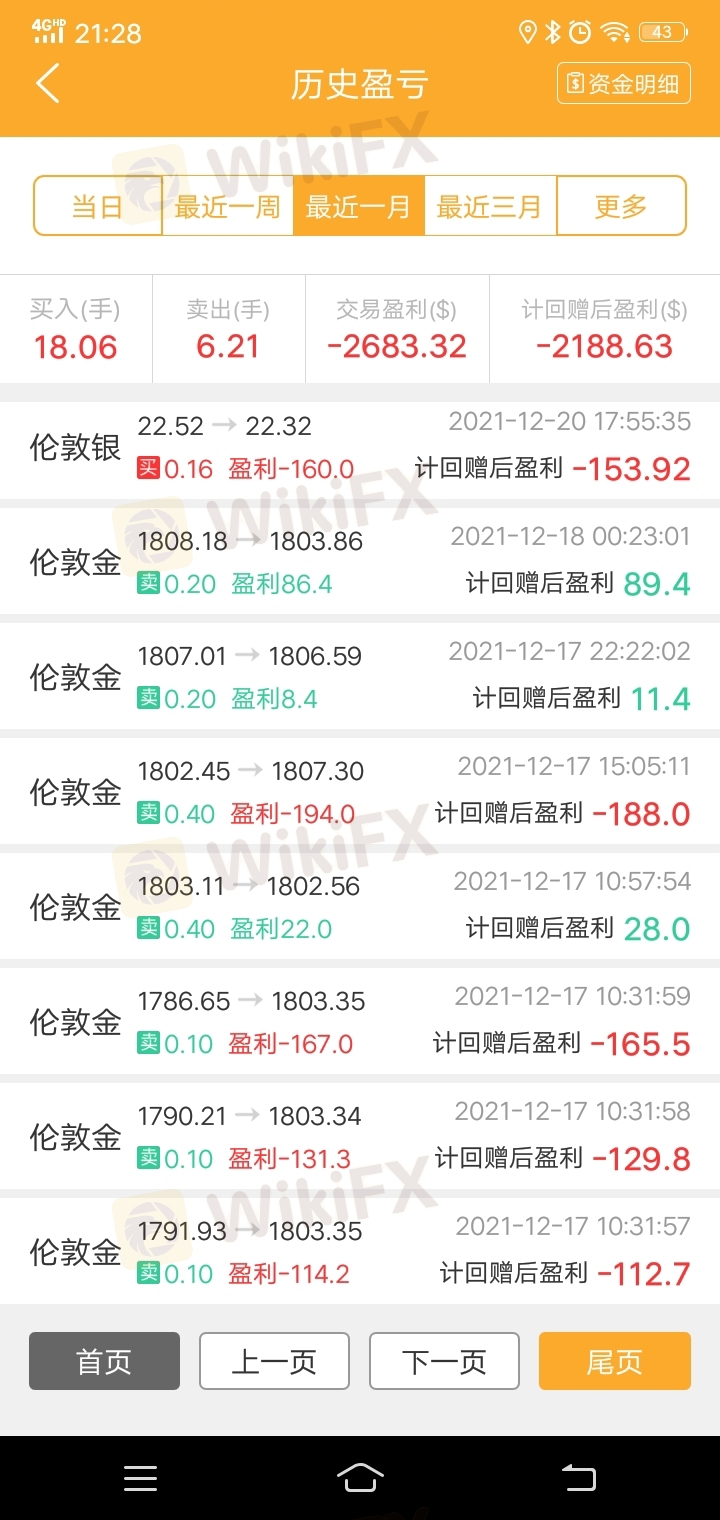
Task: Go to 上一页 previous page
Action: (x=274, y=1361)
